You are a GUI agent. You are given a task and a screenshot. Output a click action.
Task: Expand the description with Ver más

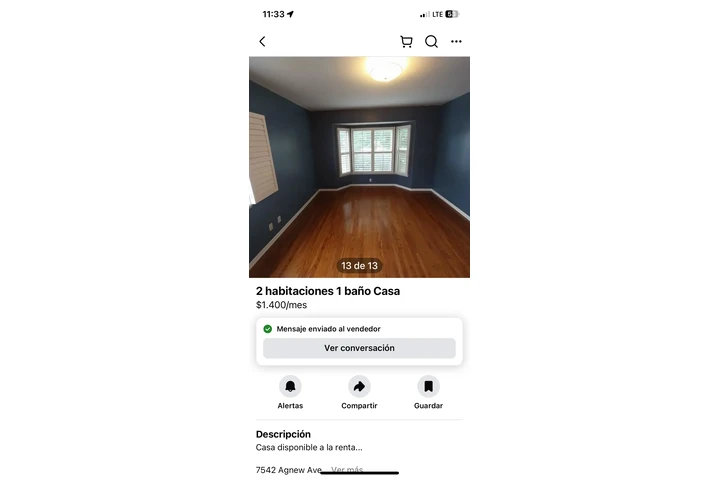[x=347, y=469]
